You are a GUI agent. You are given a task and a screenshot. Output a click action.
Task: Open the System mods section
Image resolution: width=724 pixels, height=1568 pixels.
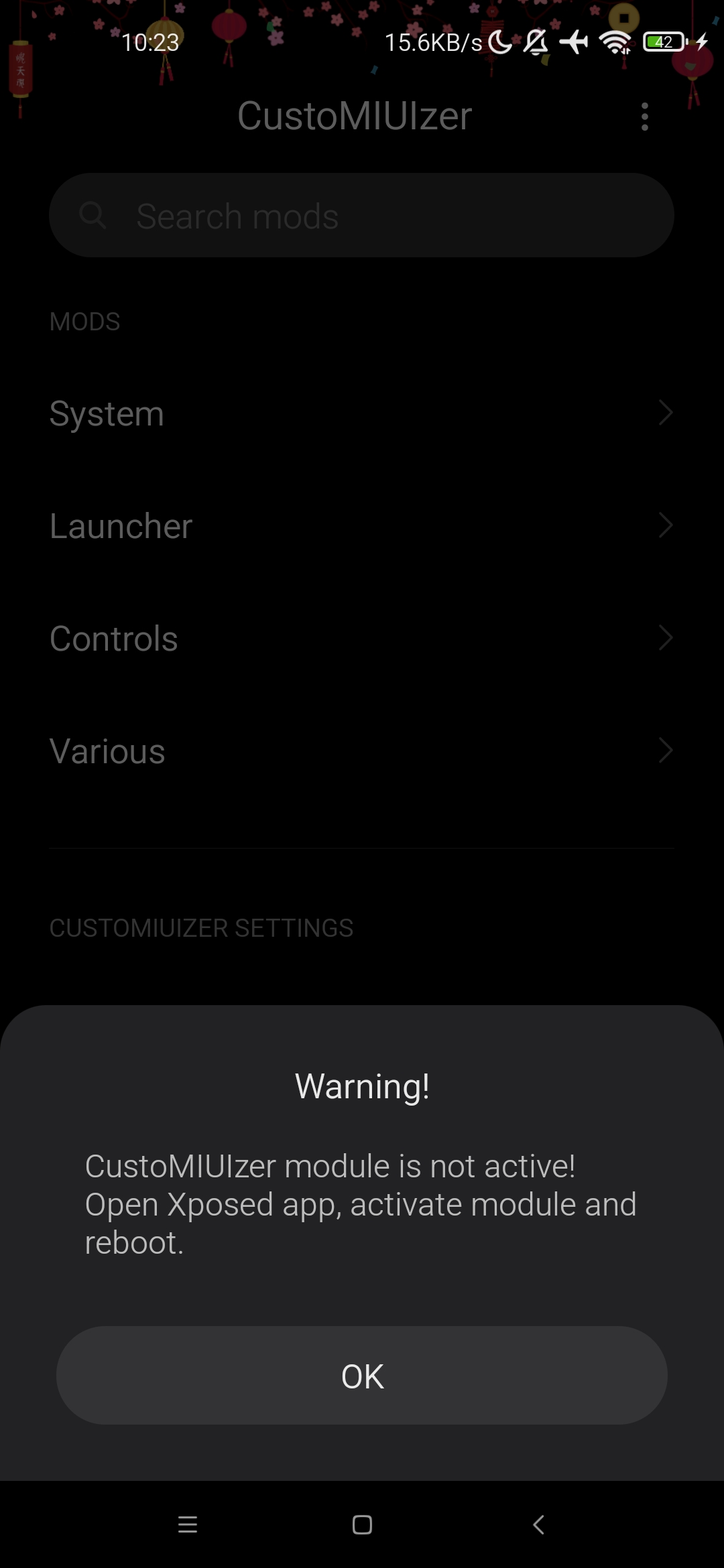362,413
